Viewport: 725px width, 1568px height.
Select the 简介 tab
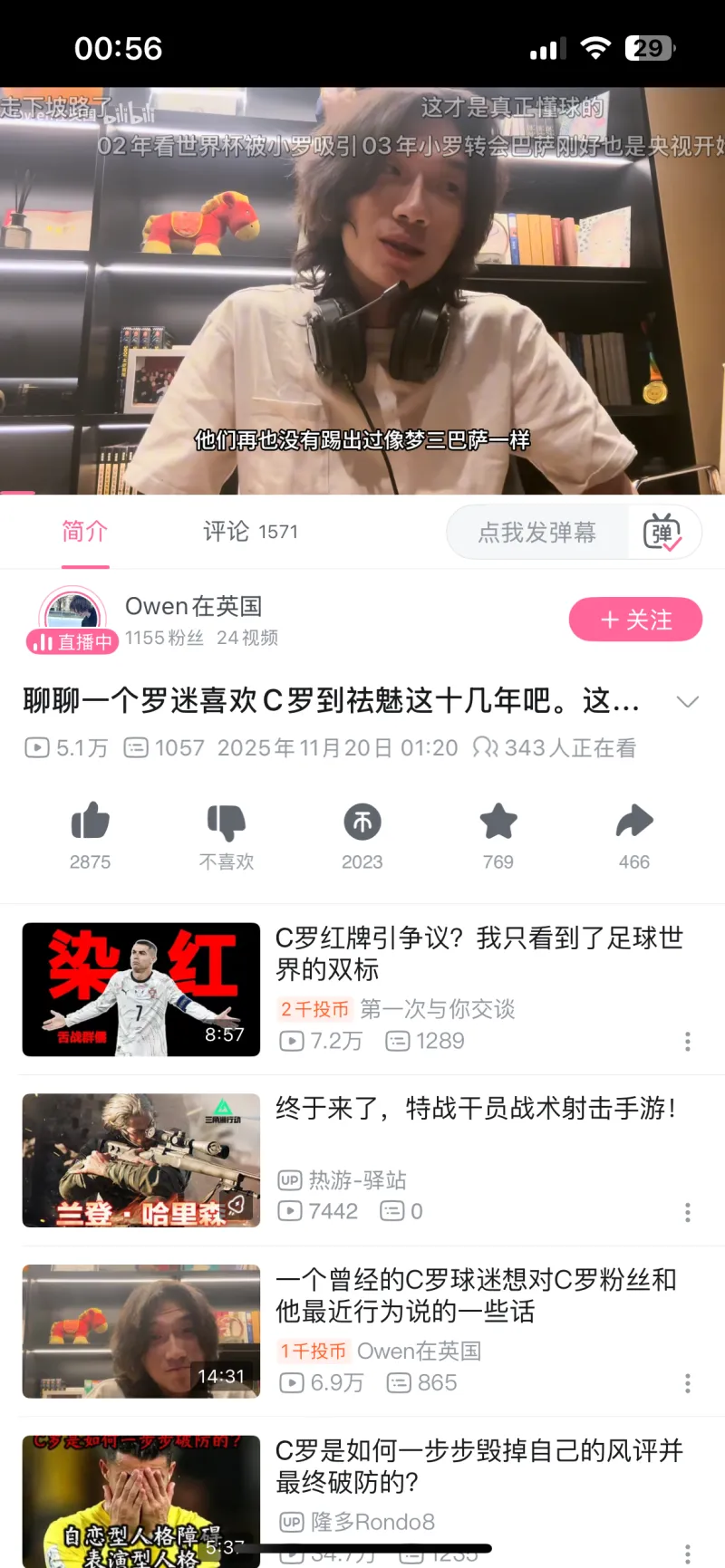pyautogui.click(x=85, y=532)
